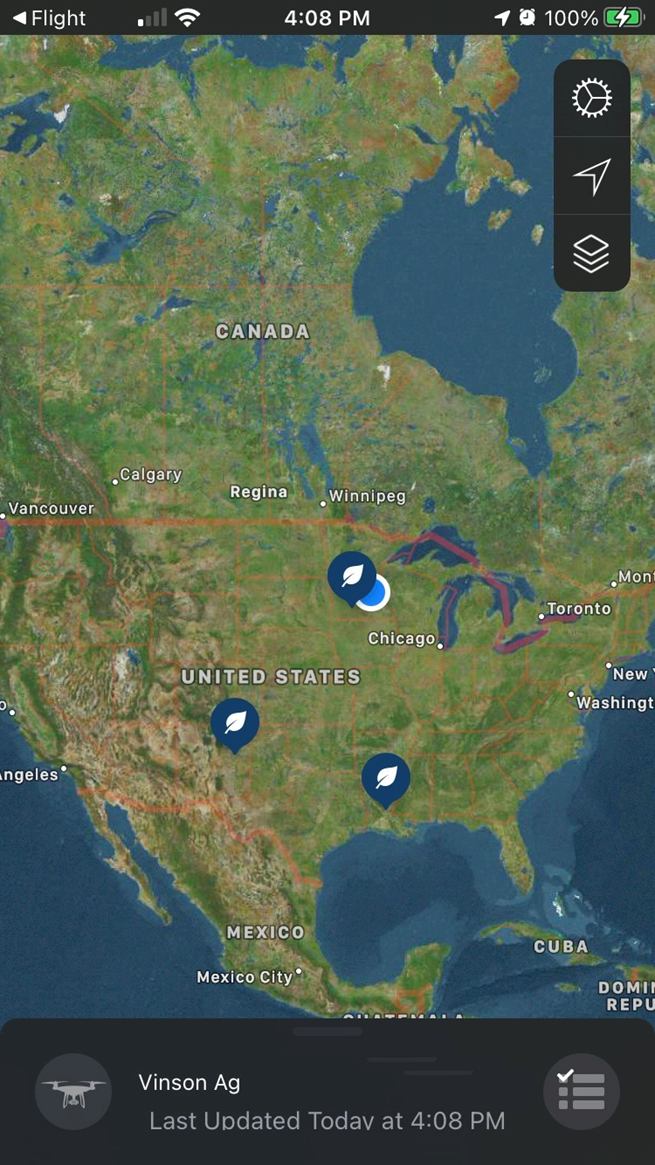Select the field pin near Chicago
Viewport: 655px width, 1165px height.
tap(351, 576)
